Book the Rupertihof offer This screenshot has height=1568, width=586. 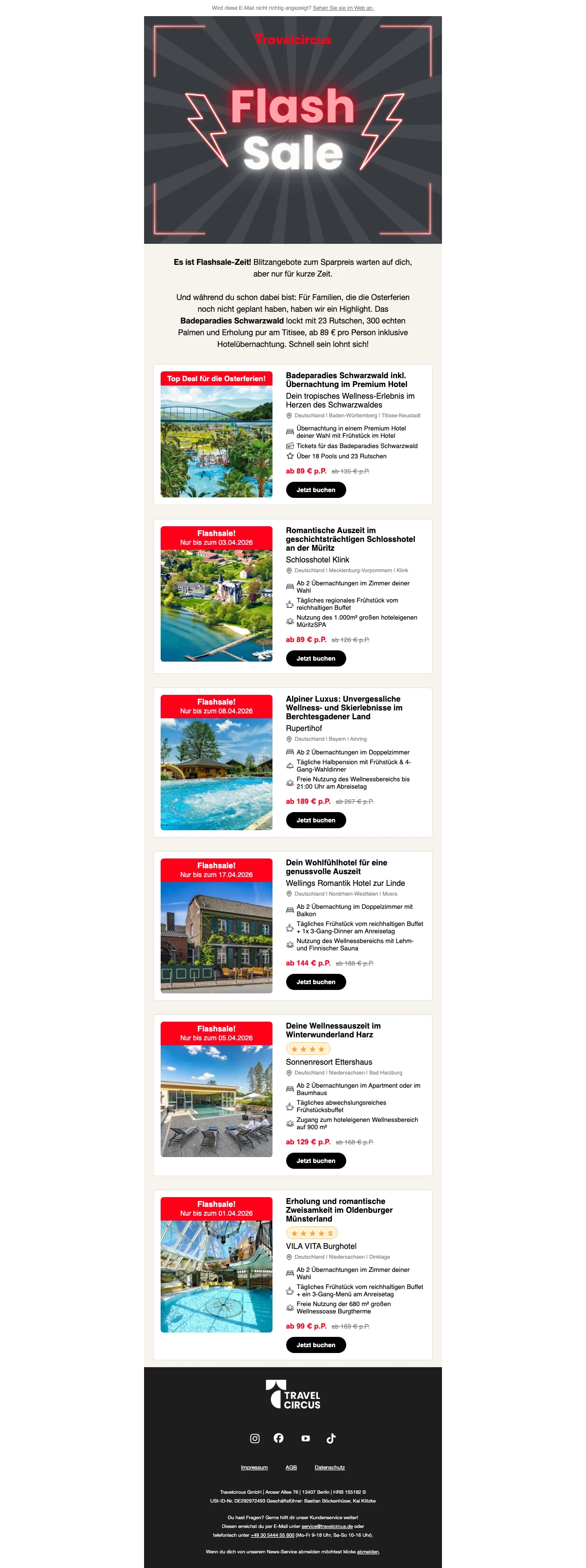pyautogui.click(x=315, y=820)
